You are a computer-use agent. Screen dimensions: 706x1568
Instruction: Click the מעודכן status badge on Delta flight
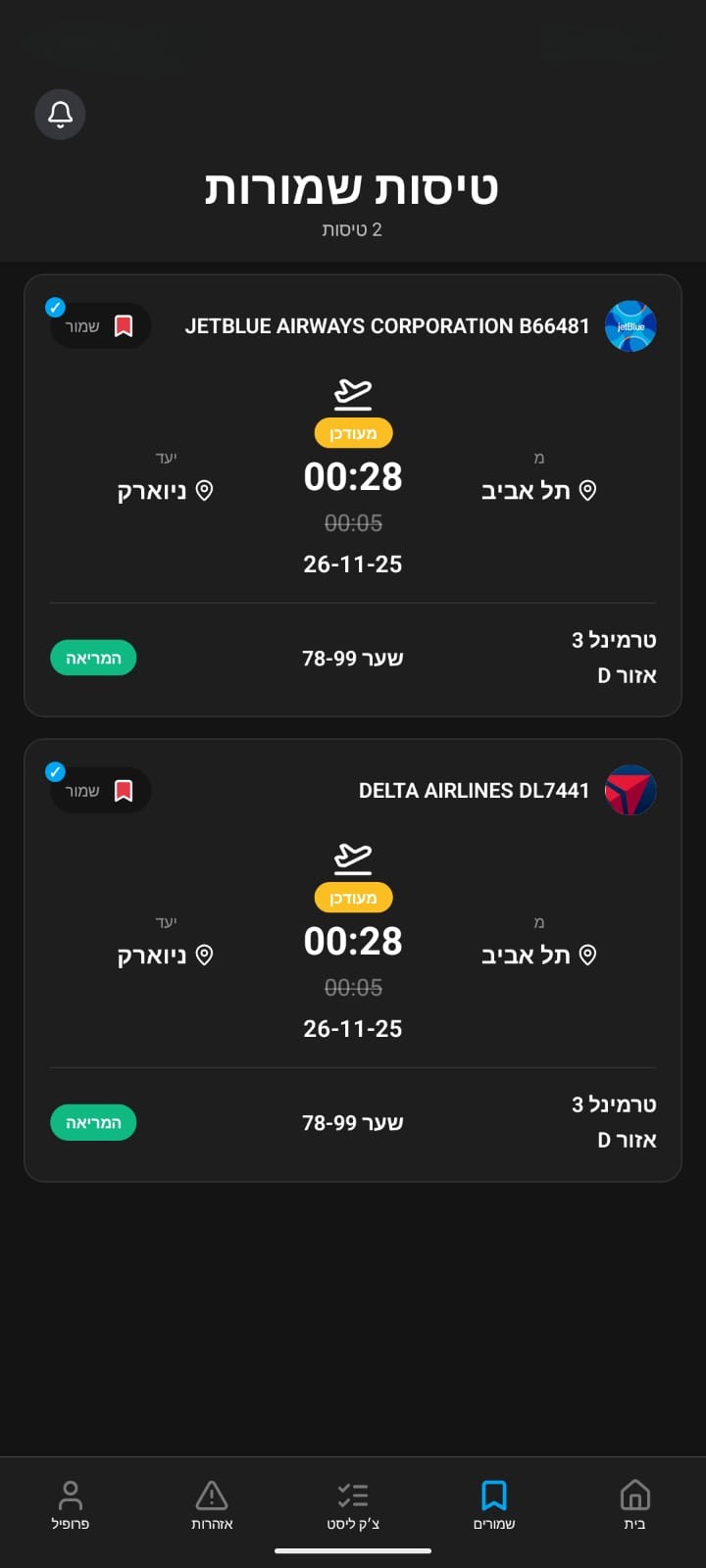pyautogui.click(x=353, y=897)
